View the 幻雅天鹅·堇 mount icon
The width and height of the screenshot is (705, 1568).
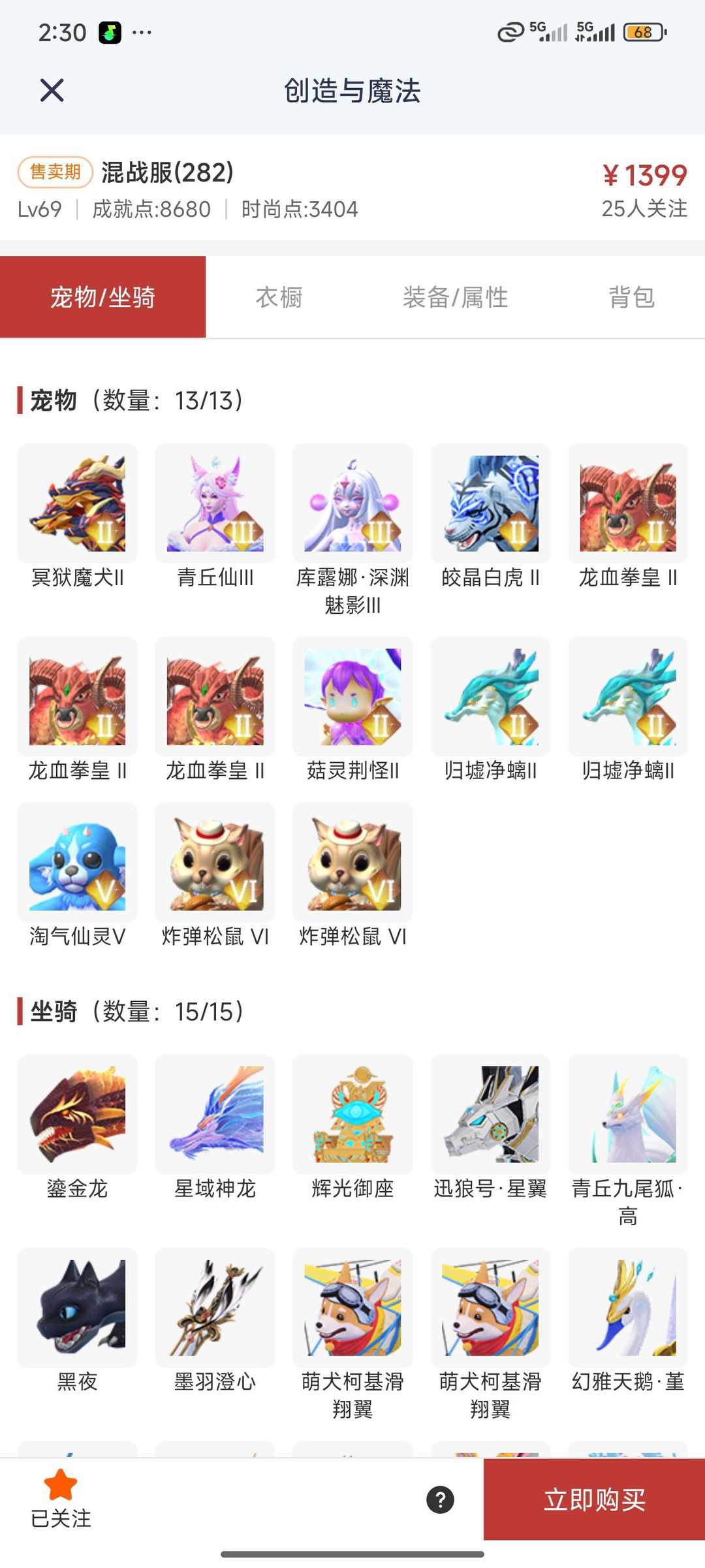click(627, 1308)
